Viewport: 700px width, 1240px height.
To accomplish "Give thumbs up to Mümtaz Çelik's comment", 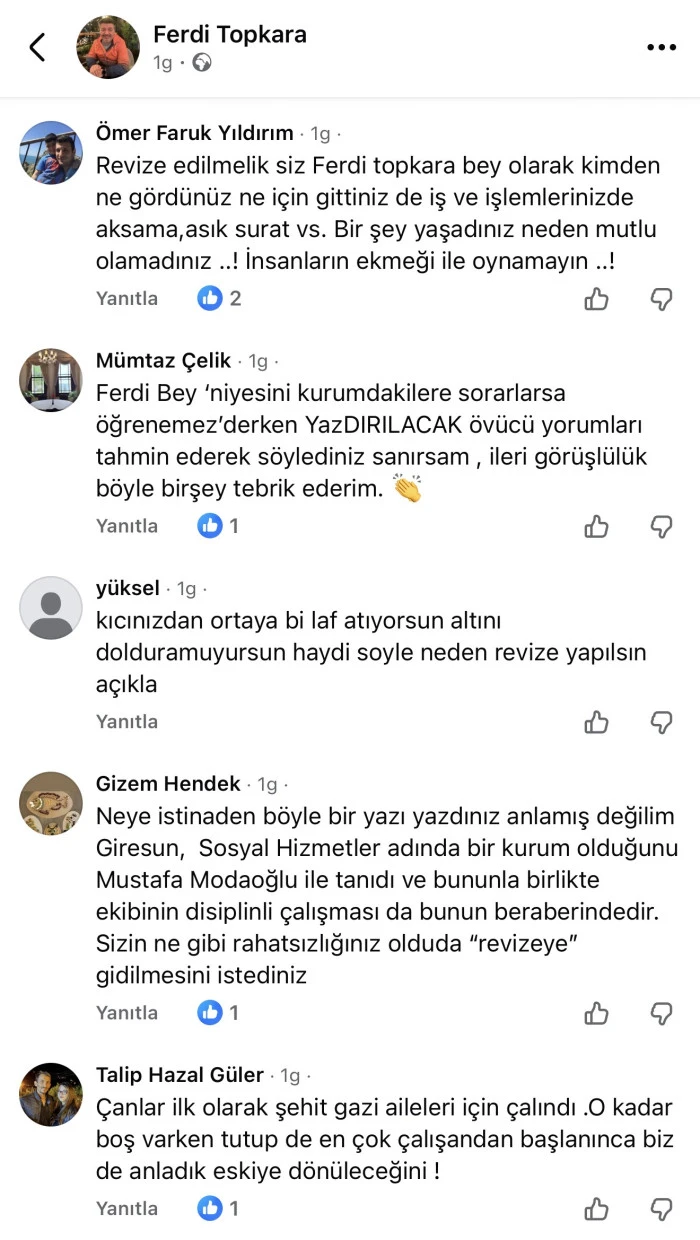I will click(597, 525).
